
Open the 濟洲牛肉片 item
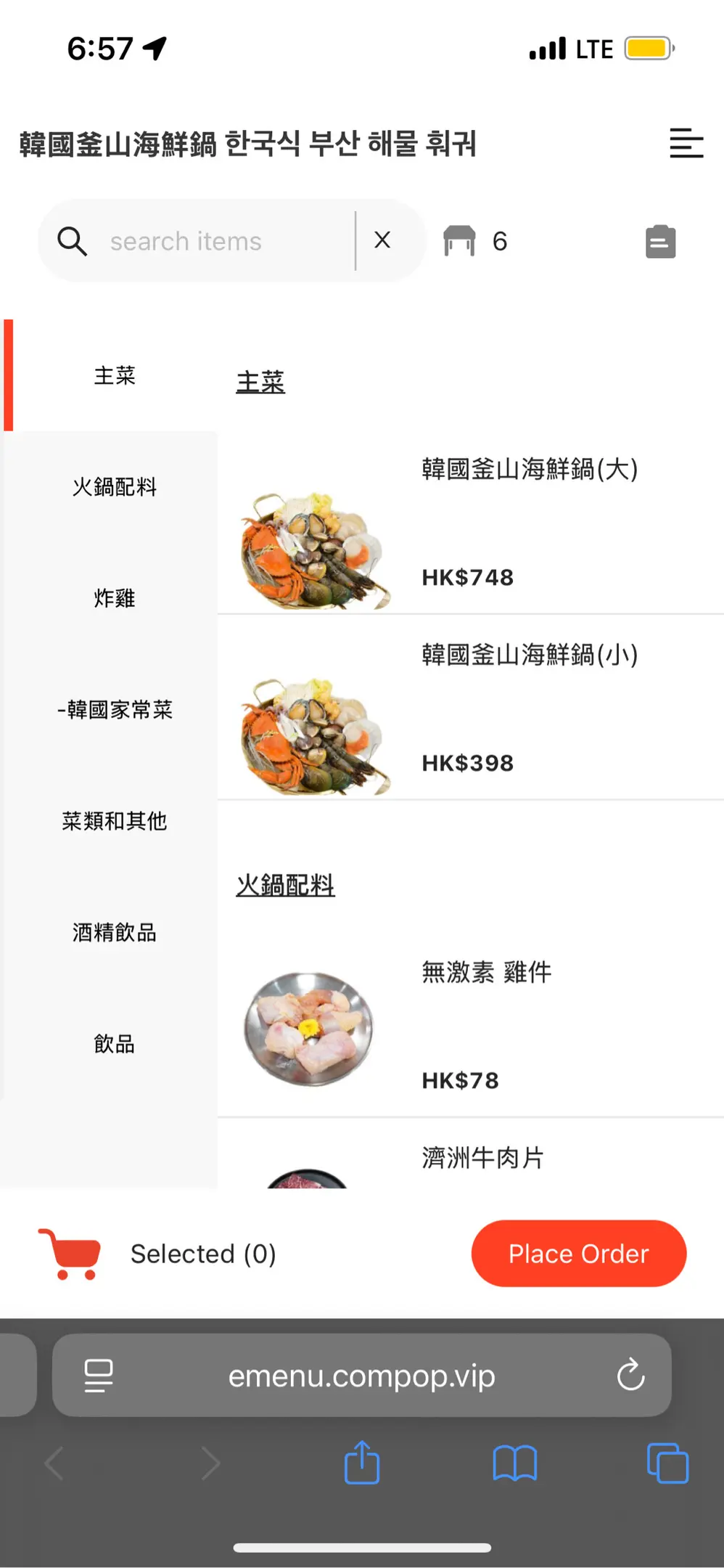pyautogui.click(x=482, y=1159)
